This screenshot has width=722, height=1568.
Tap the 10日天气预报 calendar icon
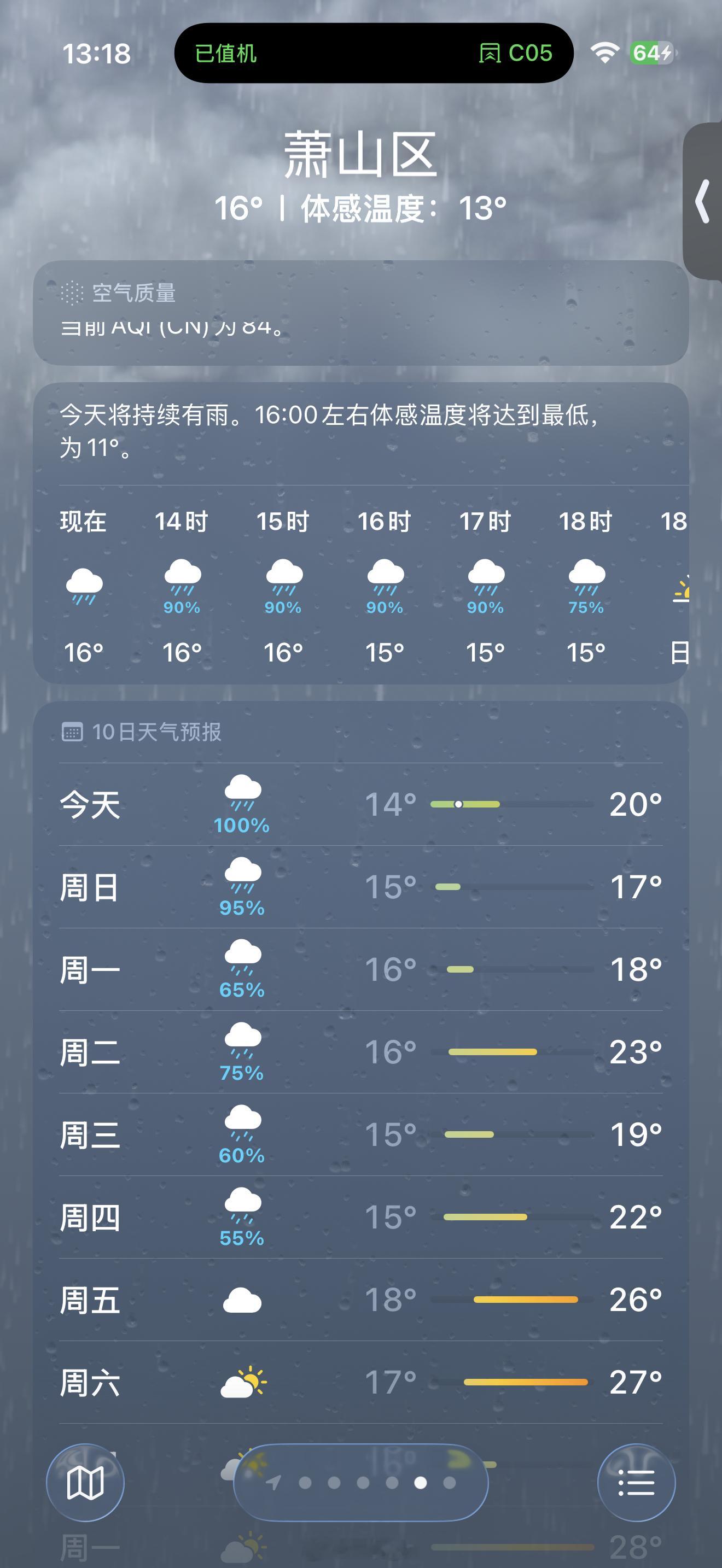pos(74,732)
